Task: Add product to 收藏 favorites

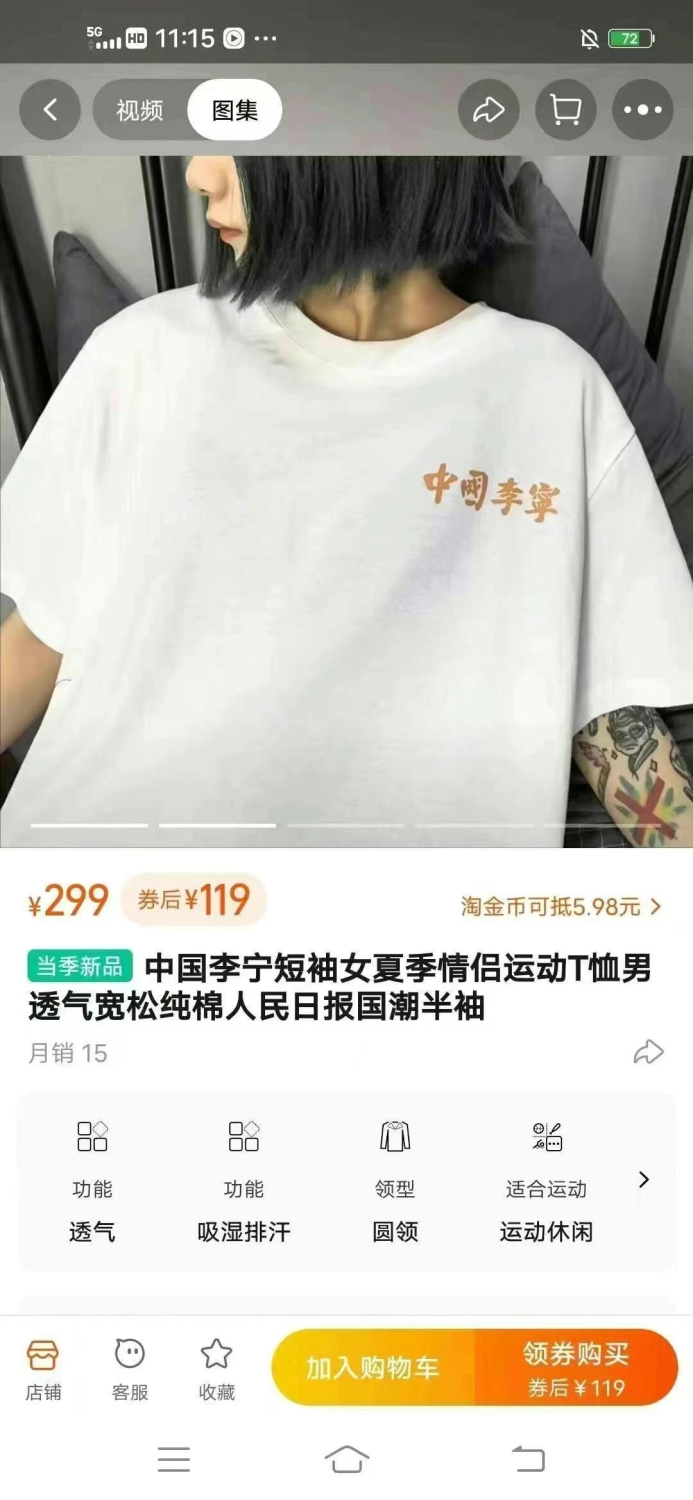Action: tap(217, 1370)
